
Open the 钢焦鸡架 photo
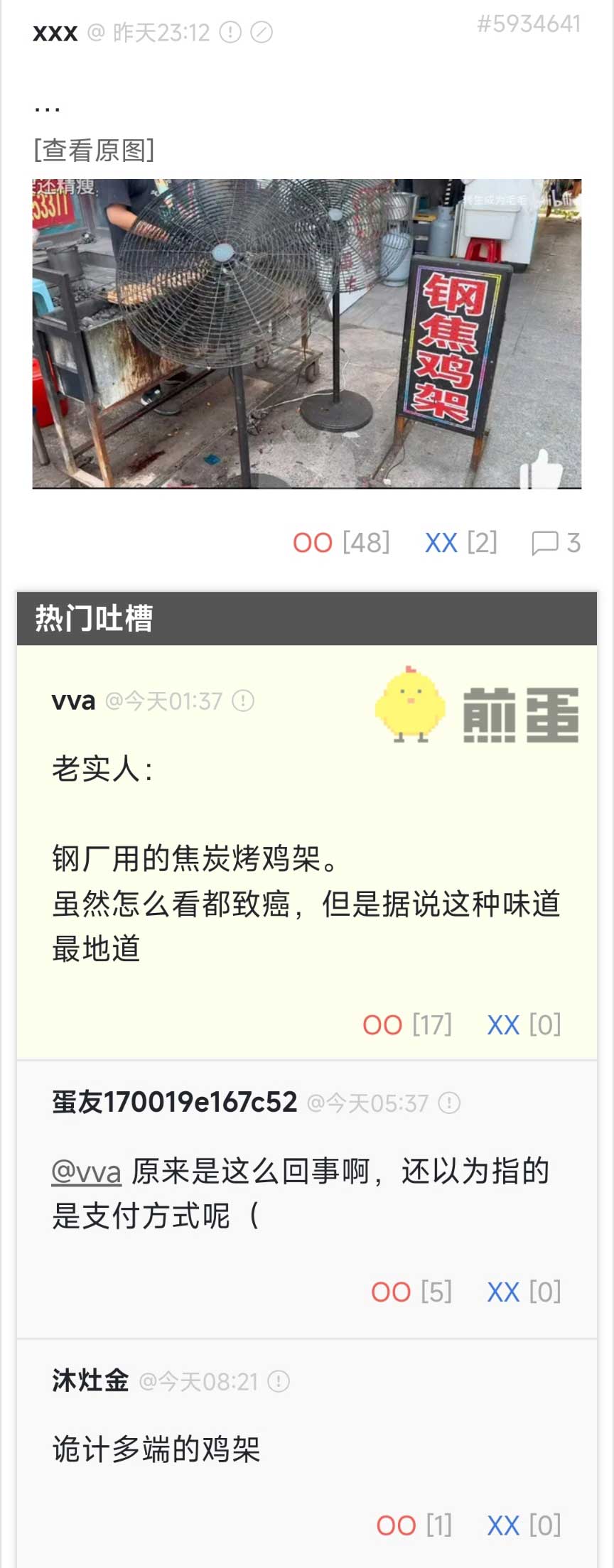(306, 333)
